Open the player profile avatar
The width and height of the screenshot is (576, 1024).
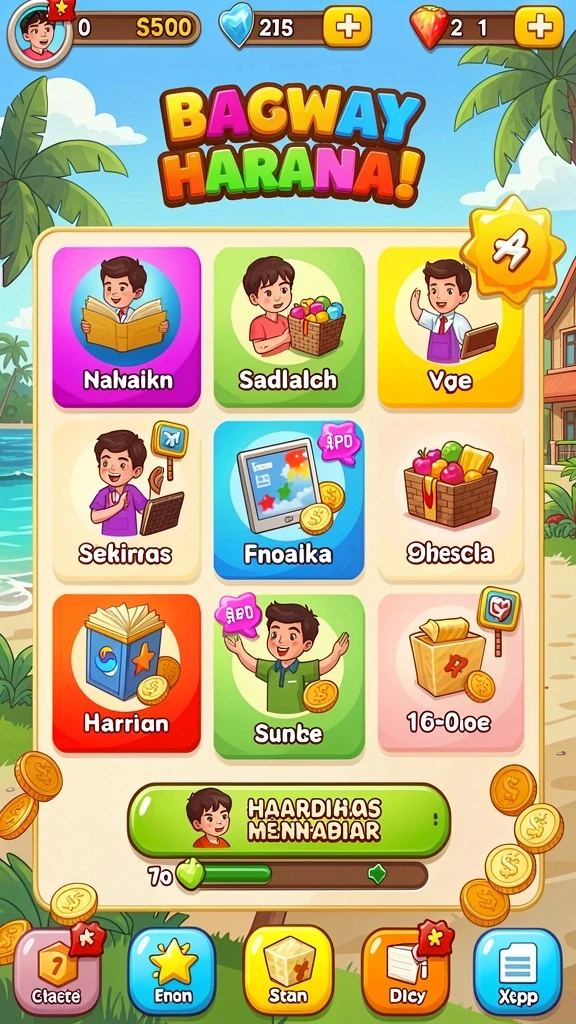[x=38, y=33]
